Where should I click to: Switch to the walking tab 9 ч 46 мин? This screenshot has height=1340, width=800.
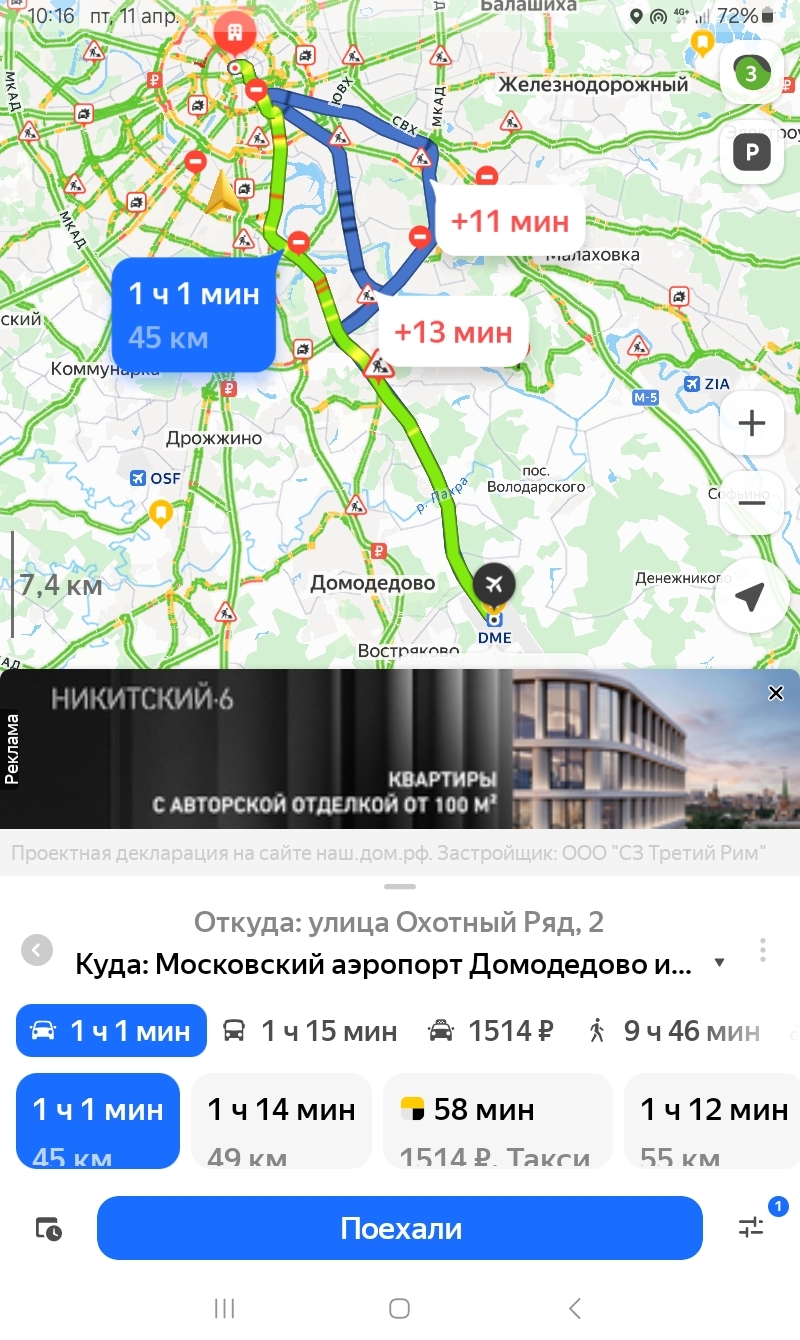tap(674, 1031)
